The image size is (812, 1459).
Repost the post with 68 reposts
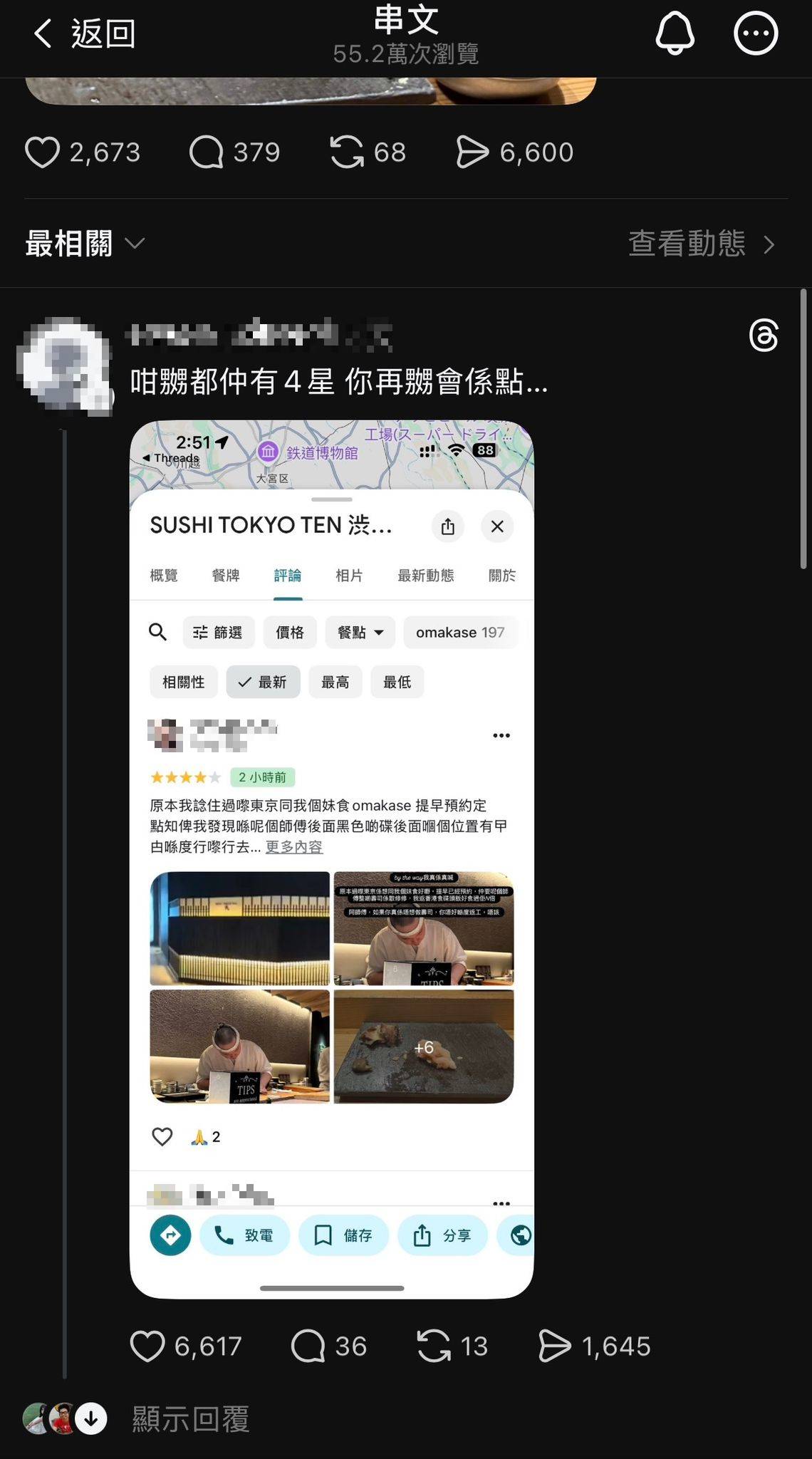pos(347,152)
